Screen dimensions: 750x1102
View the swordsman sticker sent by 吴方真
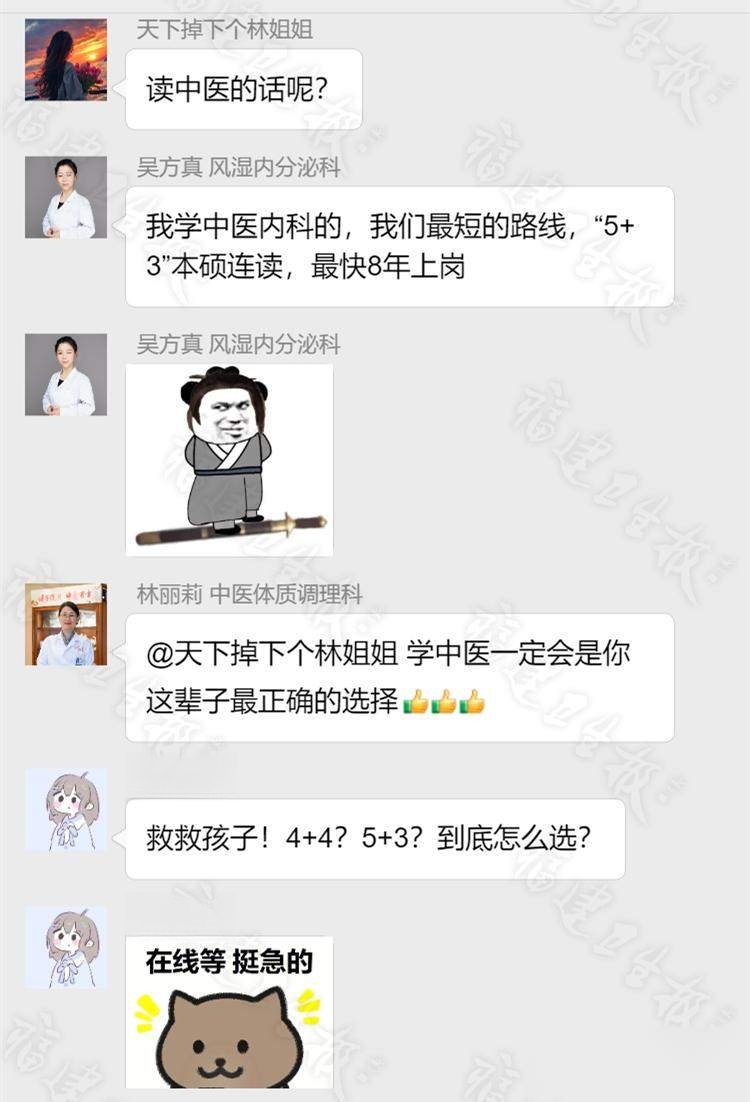tap(229, 460)
